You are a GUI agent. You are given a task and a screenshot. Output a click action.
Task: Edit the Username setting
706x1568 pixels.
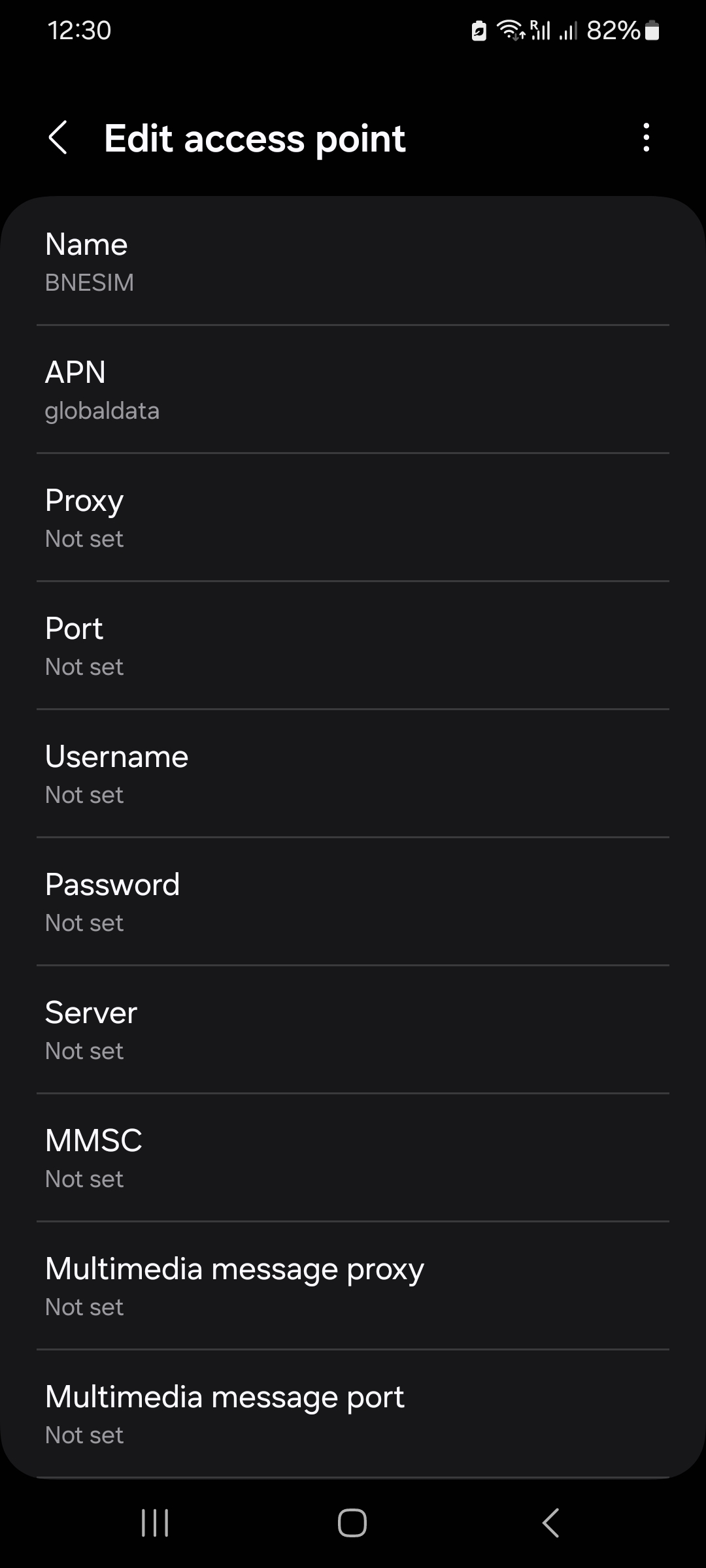point(353,774)
